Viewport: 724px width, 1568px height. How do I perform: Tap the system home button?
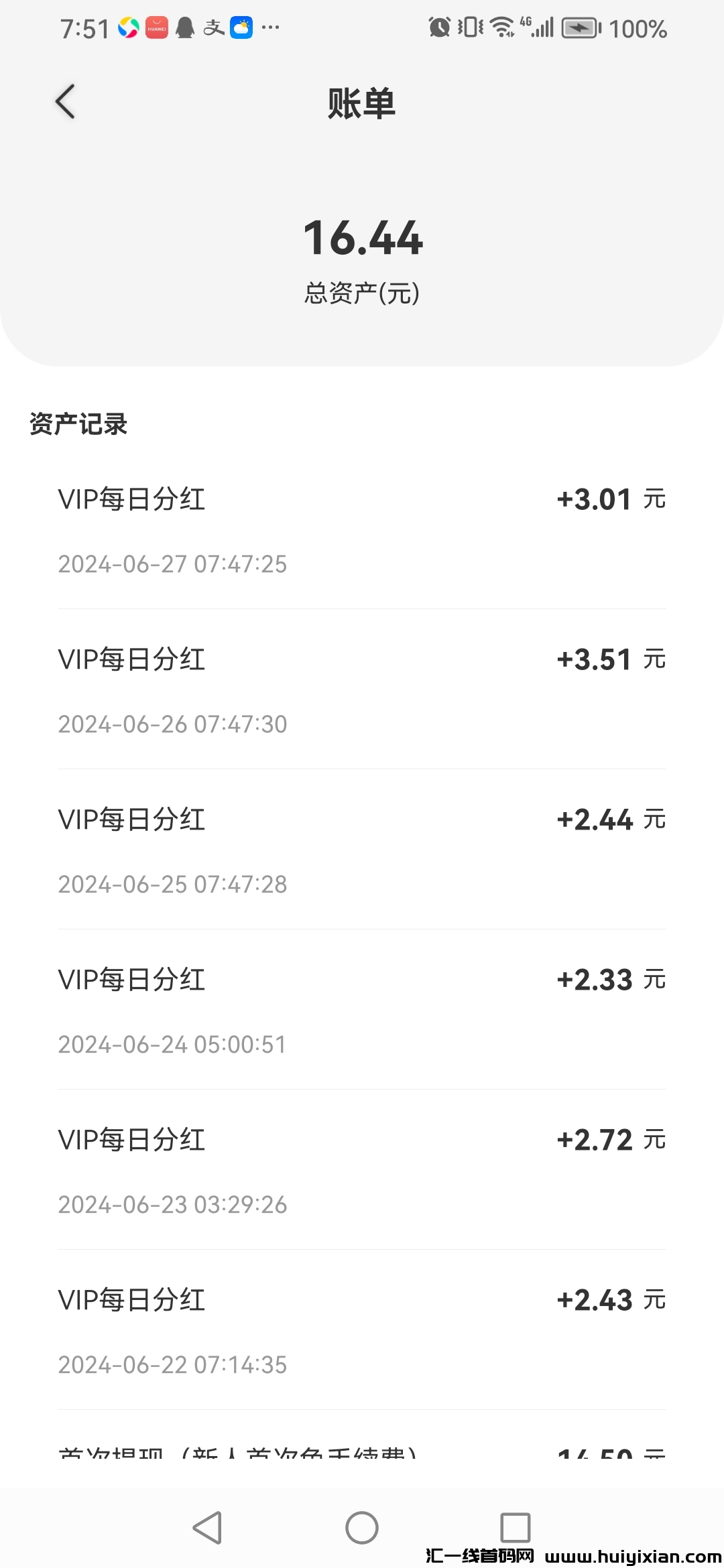pos(361,1528)
